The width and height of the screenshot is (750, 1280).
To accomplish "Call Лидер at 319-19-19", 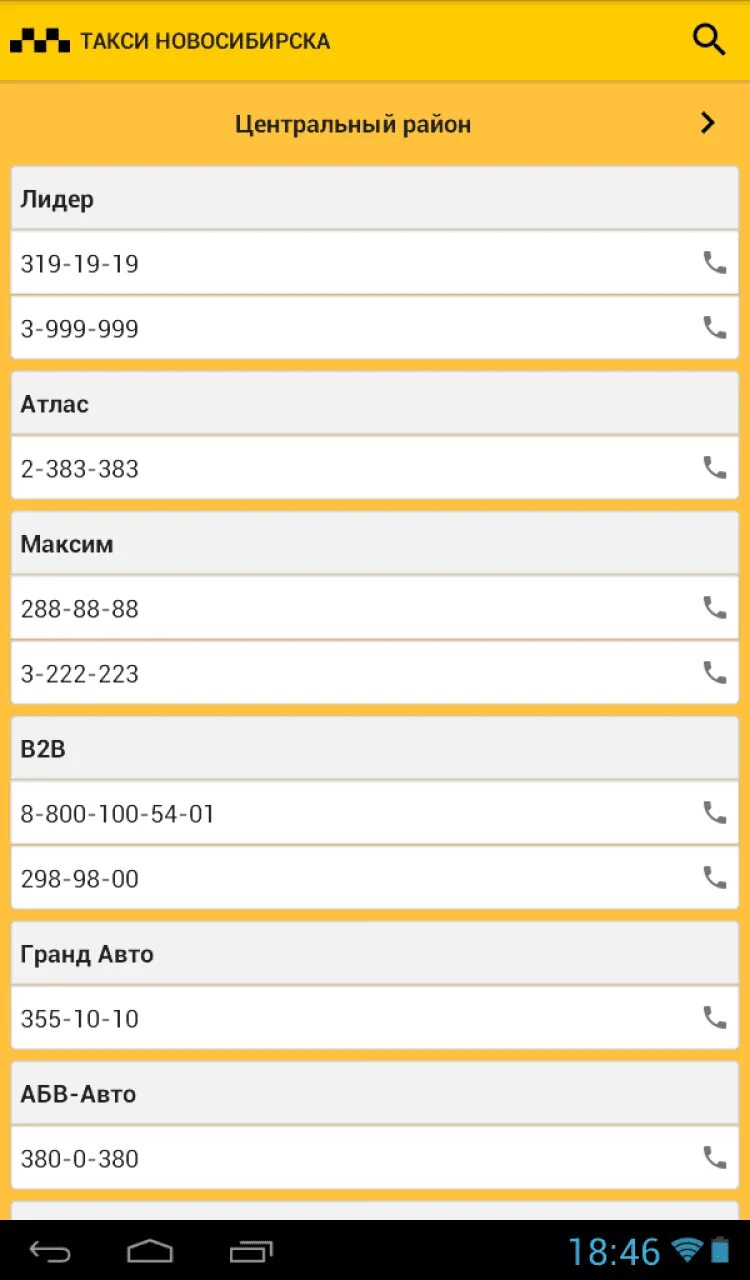I will click(714, 263).
